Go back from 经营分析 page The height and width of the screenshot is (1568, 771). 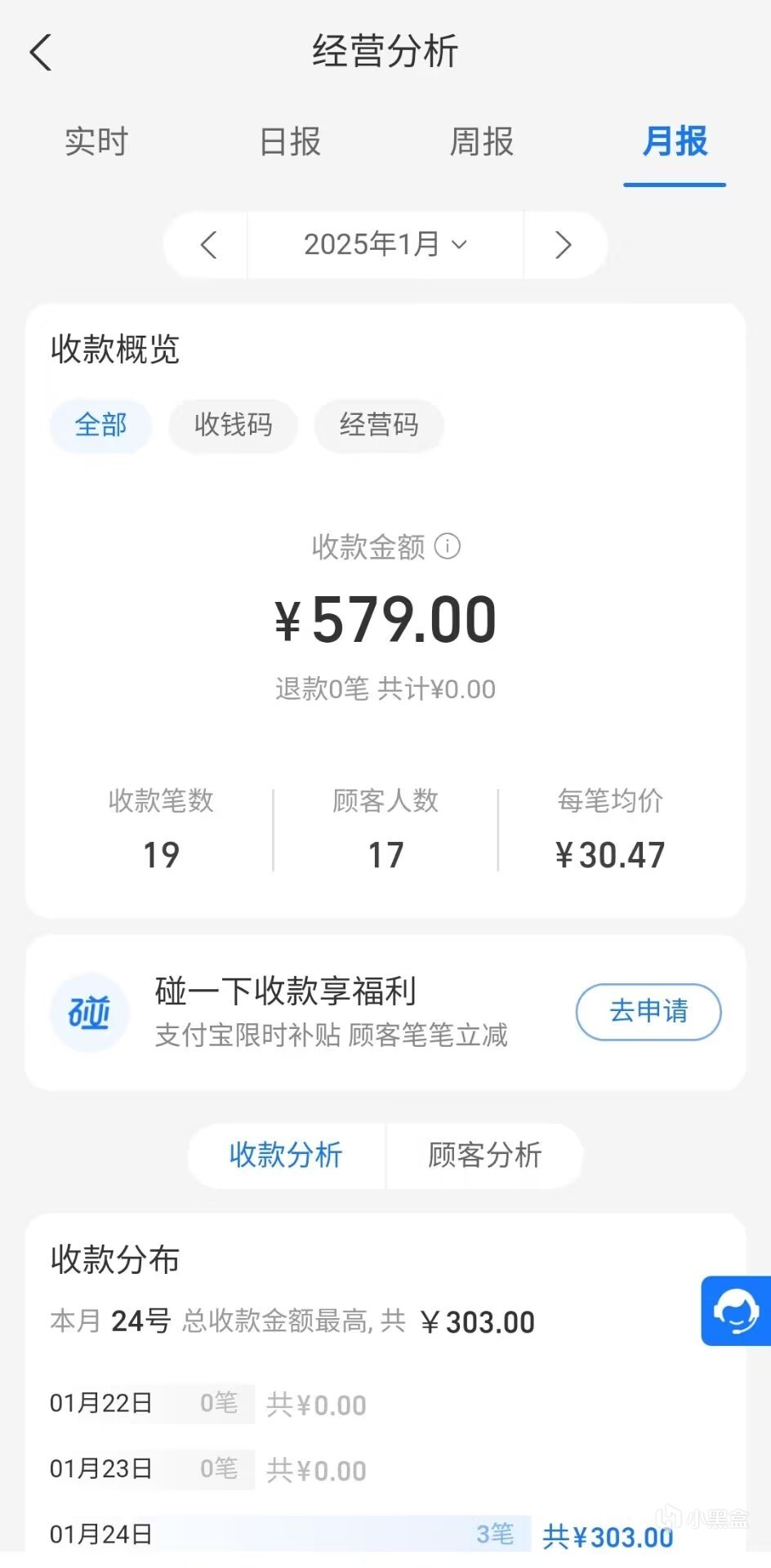point(41,53)
